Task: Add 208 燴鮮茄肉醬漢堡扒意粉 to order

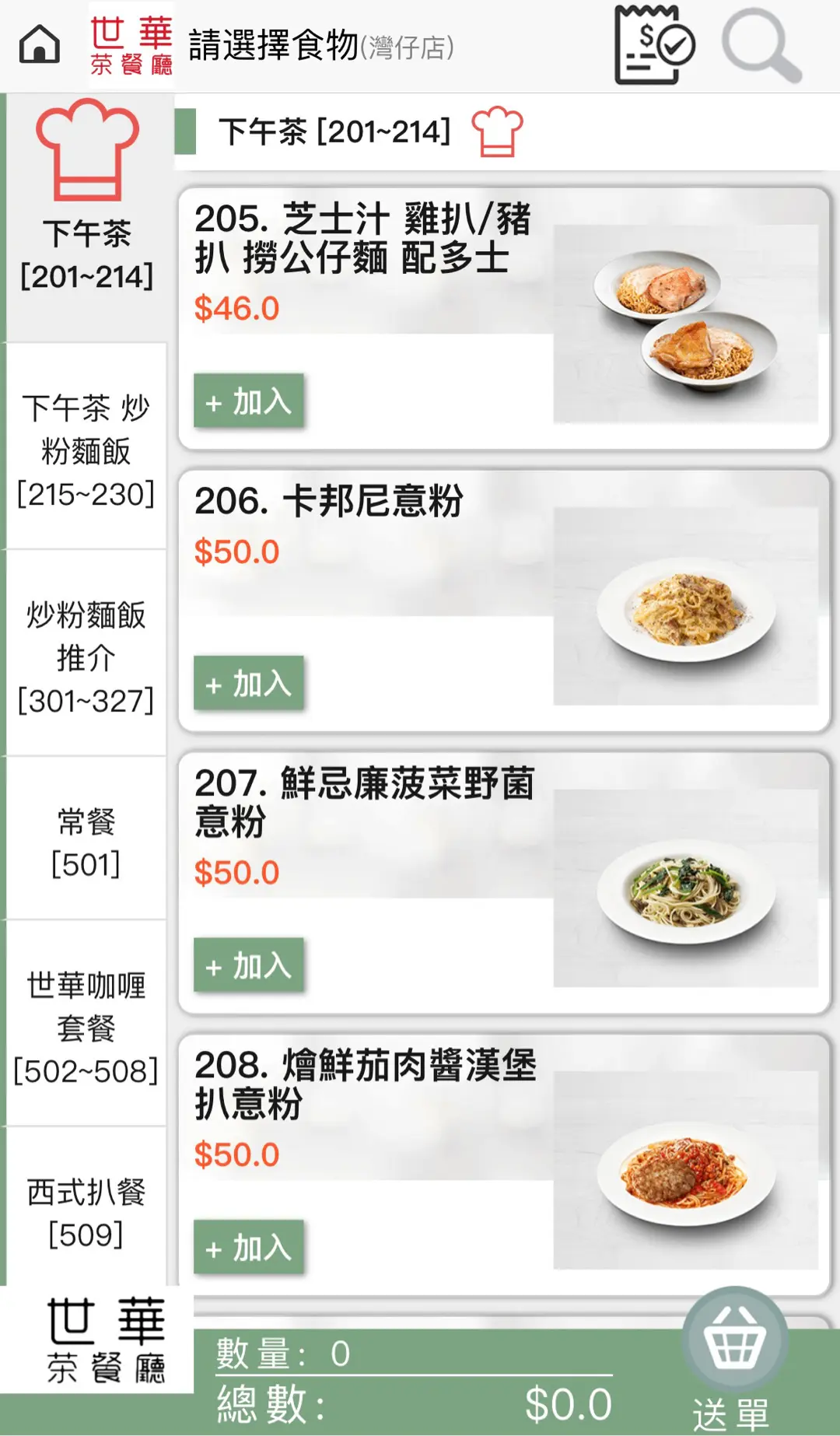Action: [x=248, y=1248]
